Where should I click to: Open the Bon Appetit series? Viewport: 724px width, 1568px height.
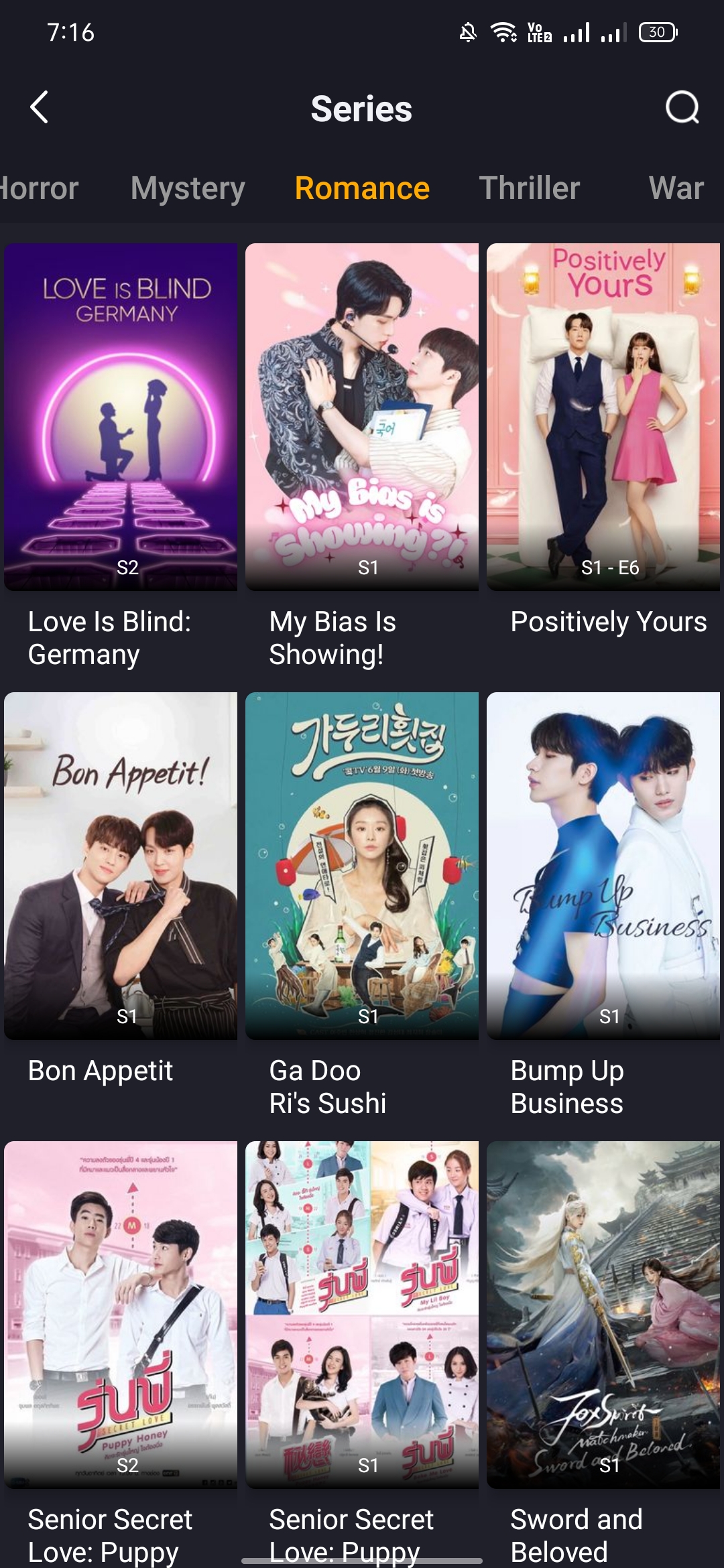[x=121, y=866]
